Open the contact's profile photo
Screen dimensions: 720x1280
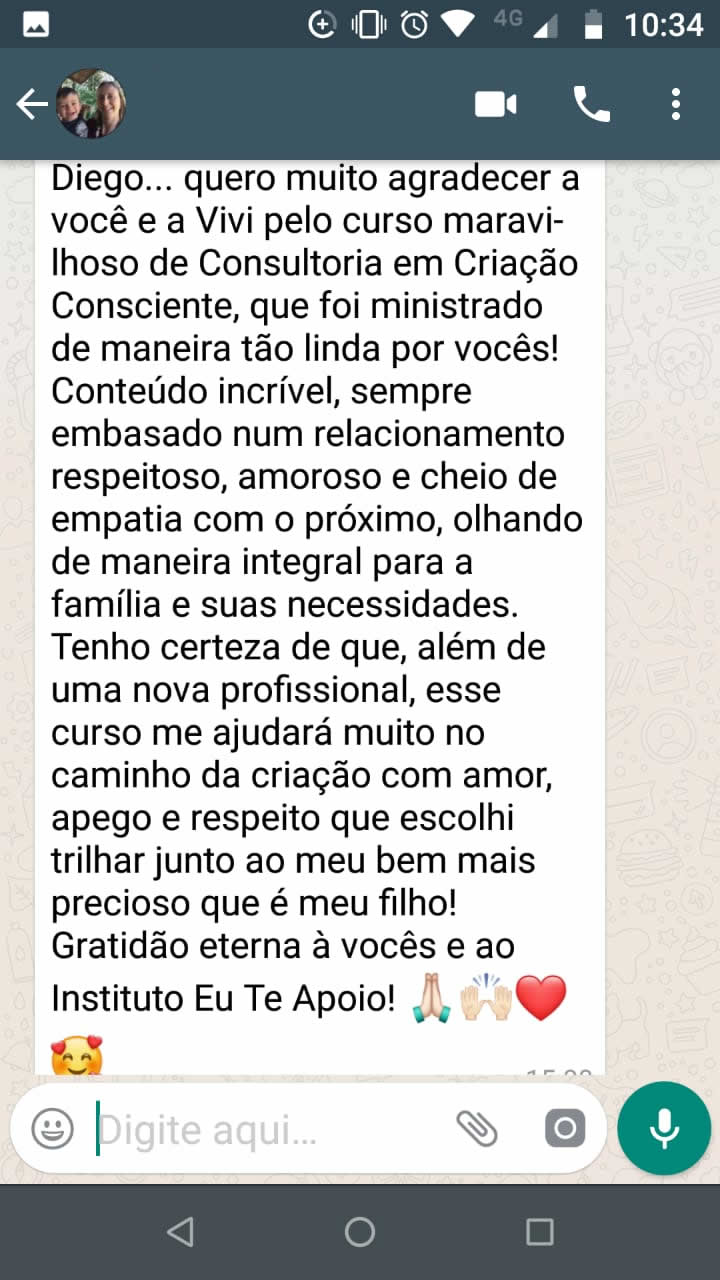[90, 104]
